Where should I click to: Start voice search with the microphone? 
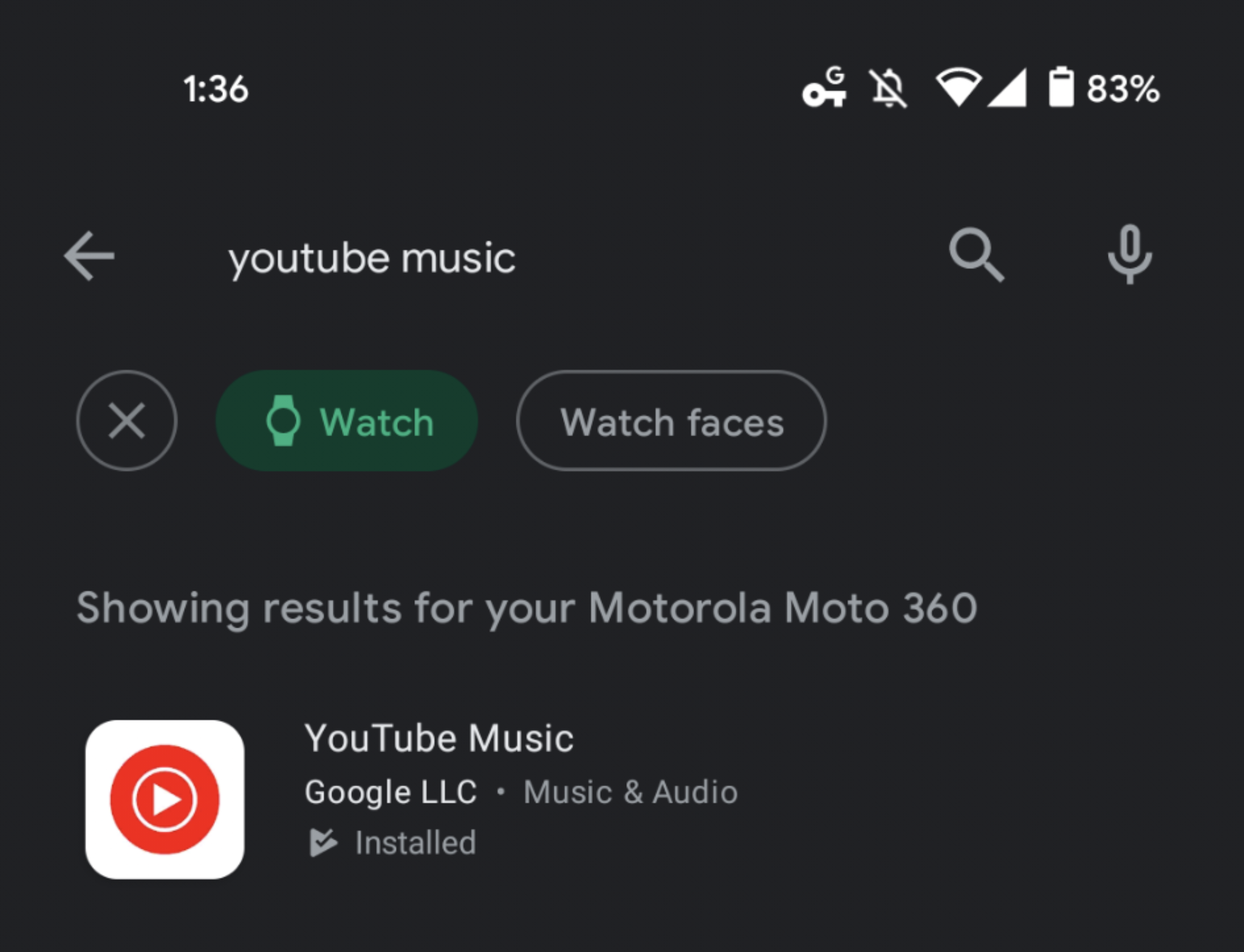coord(1129,254)
